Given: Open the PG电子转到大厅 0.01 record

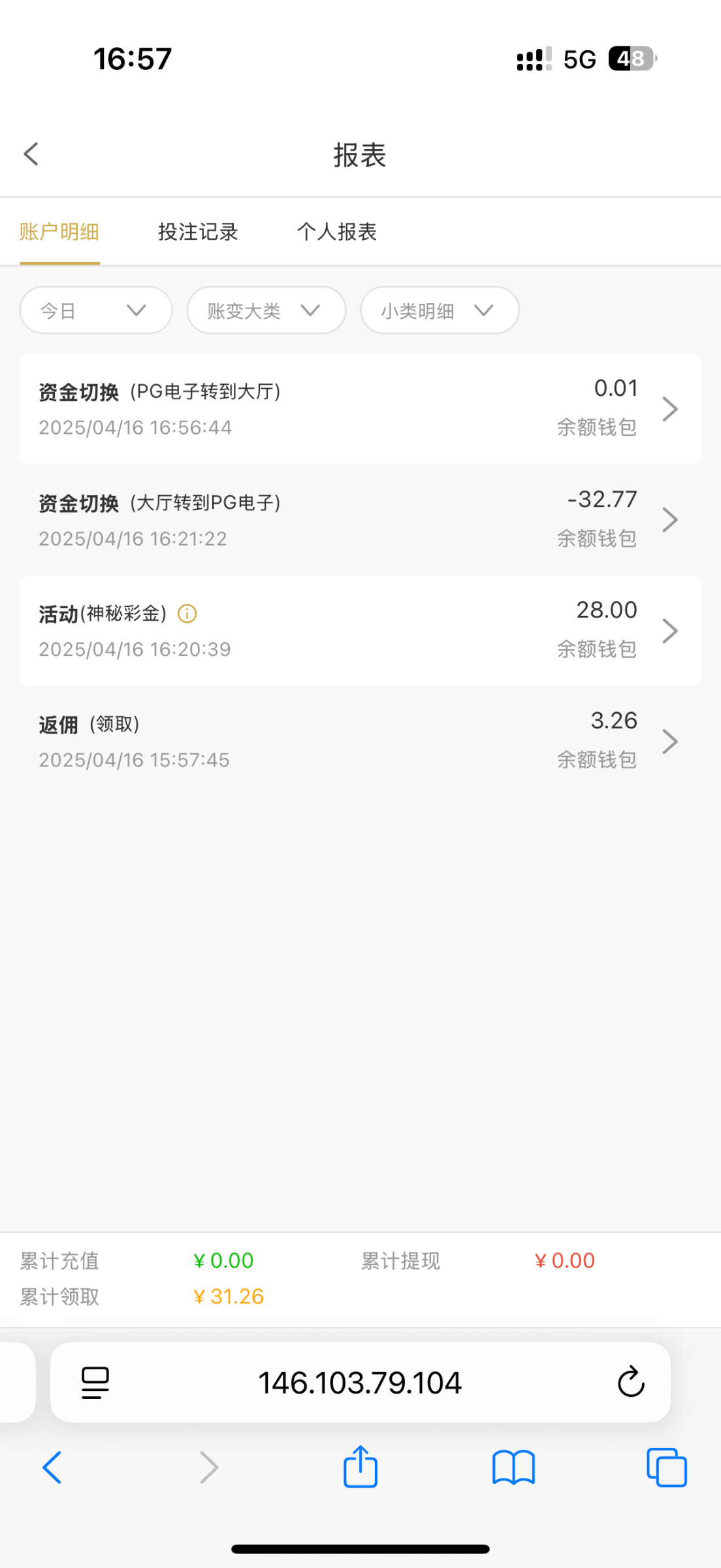Looking at the screenshot, I should (360, 409).
